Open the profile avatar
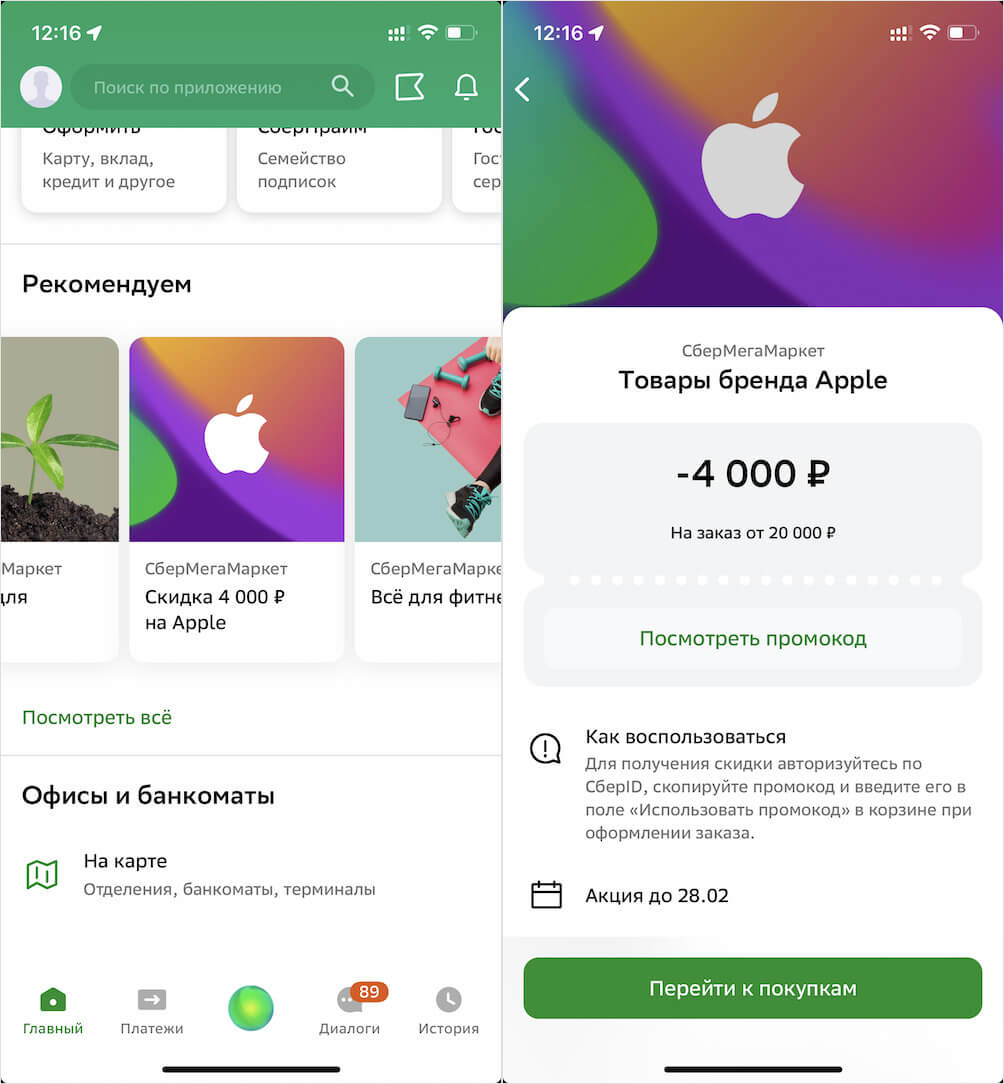The height and width of the screenshot is (1084, 1004). [x=41, y=88]
